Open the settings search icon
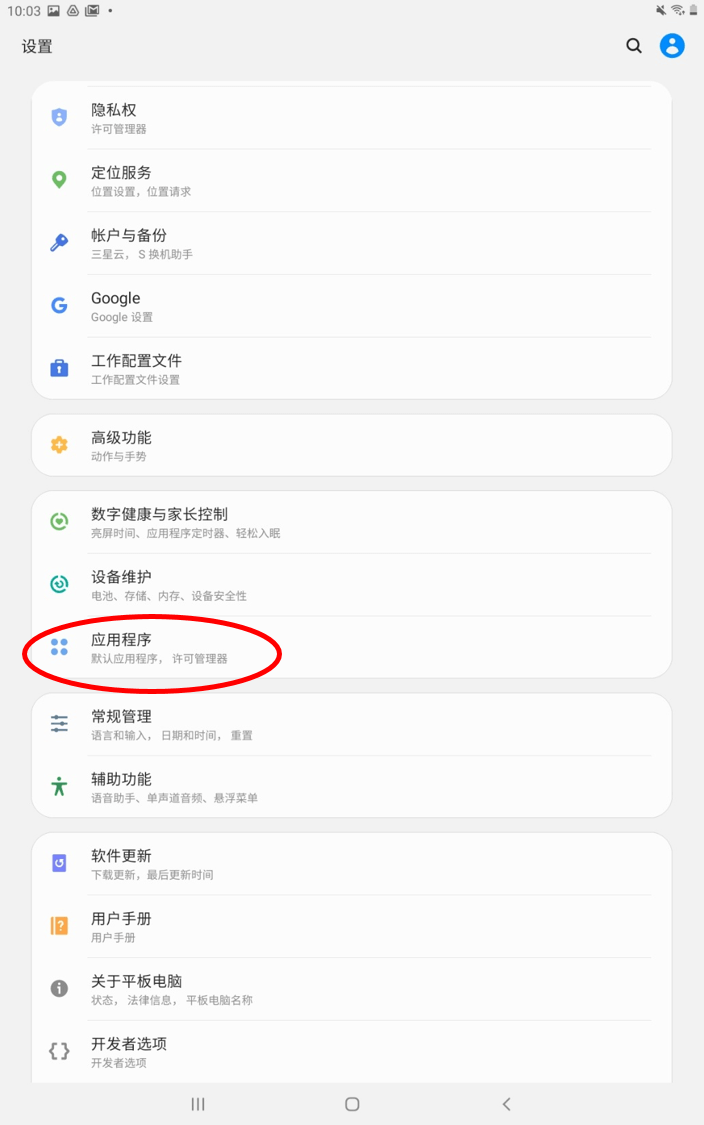The width and height of the screenshot is (704, 1125). tap(634, 46)
